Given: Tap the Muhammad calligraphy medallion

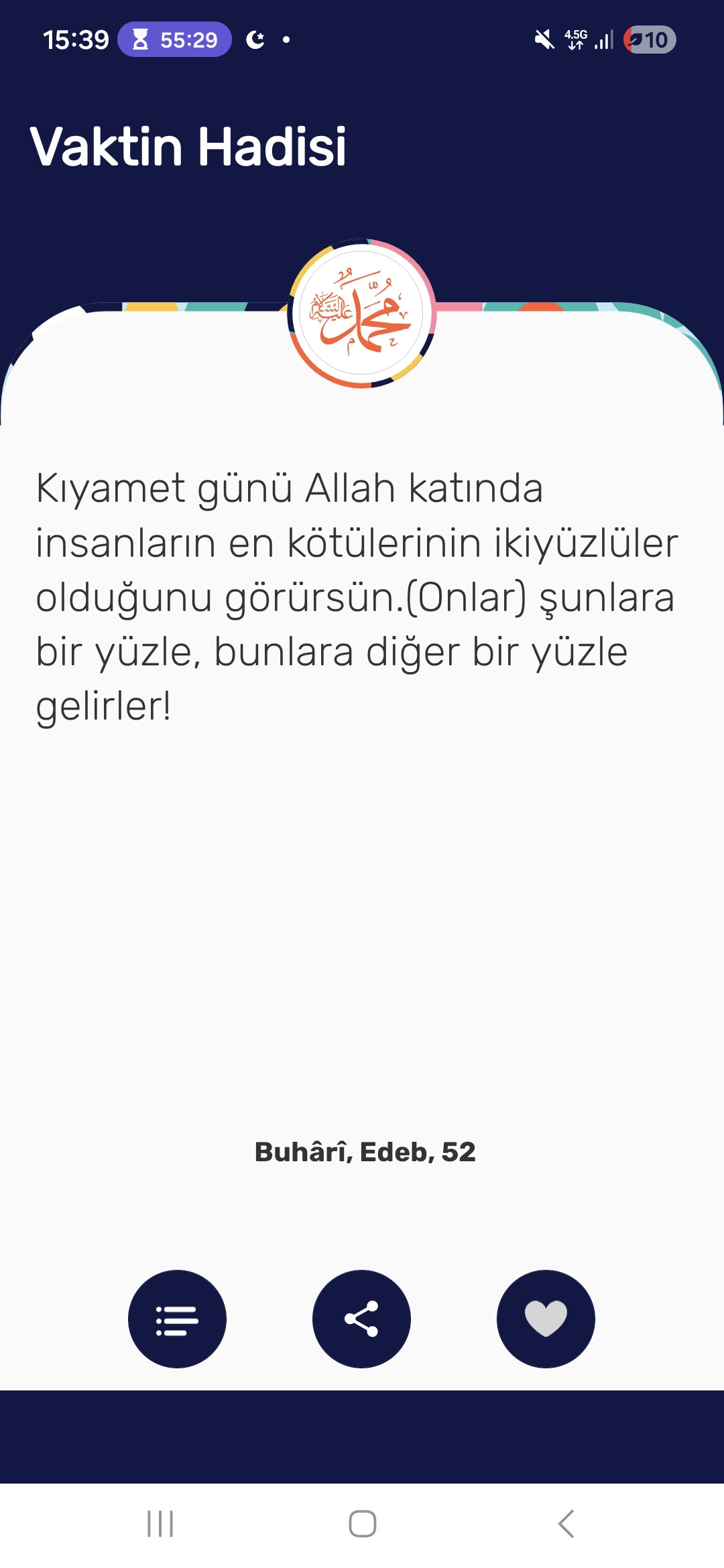Looking at the screenshot, I should click(361, 314).
